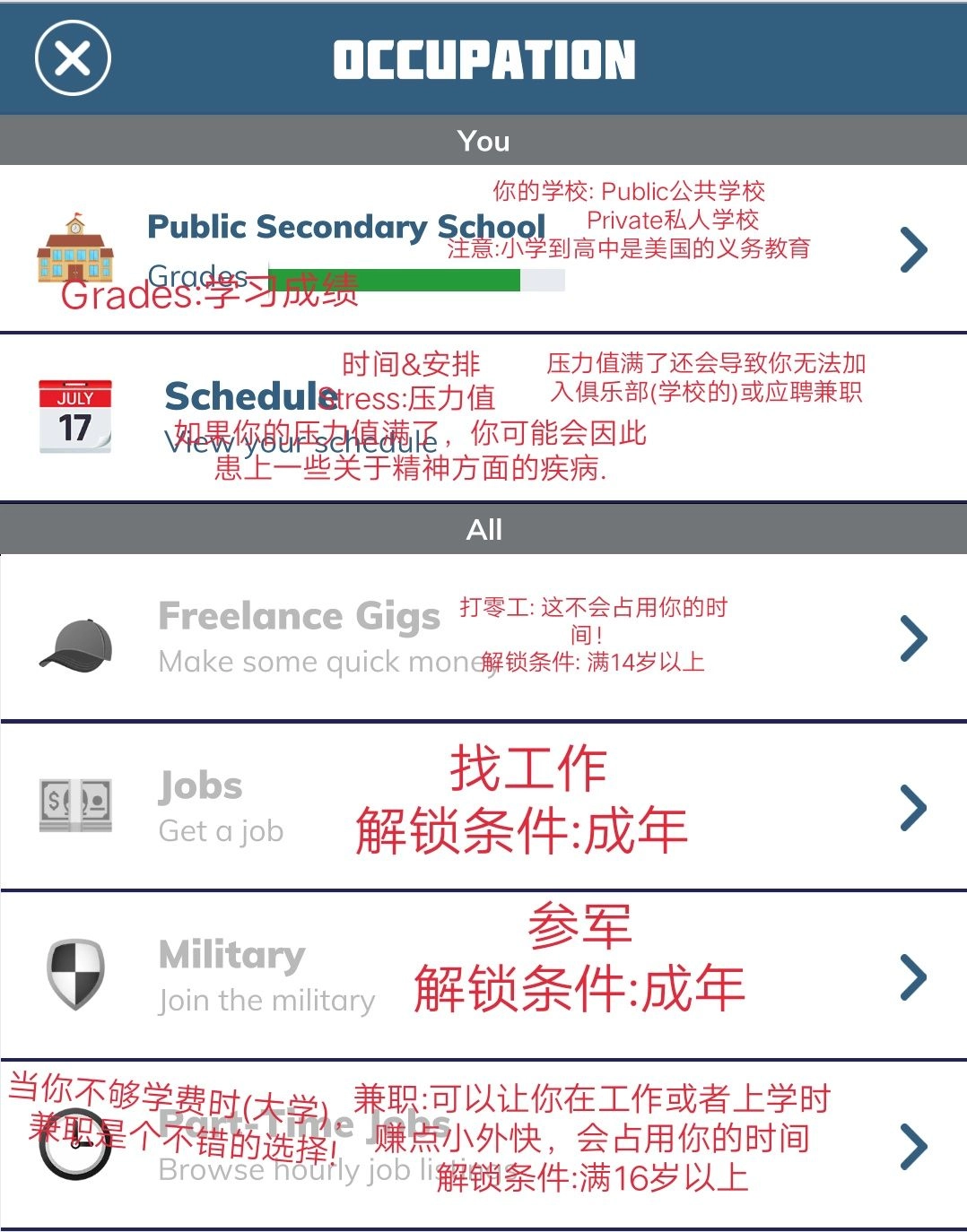The image size is (967, 1232).
Task: Open Part-Time Jobs using the chevron
Action: [913, 1145]
